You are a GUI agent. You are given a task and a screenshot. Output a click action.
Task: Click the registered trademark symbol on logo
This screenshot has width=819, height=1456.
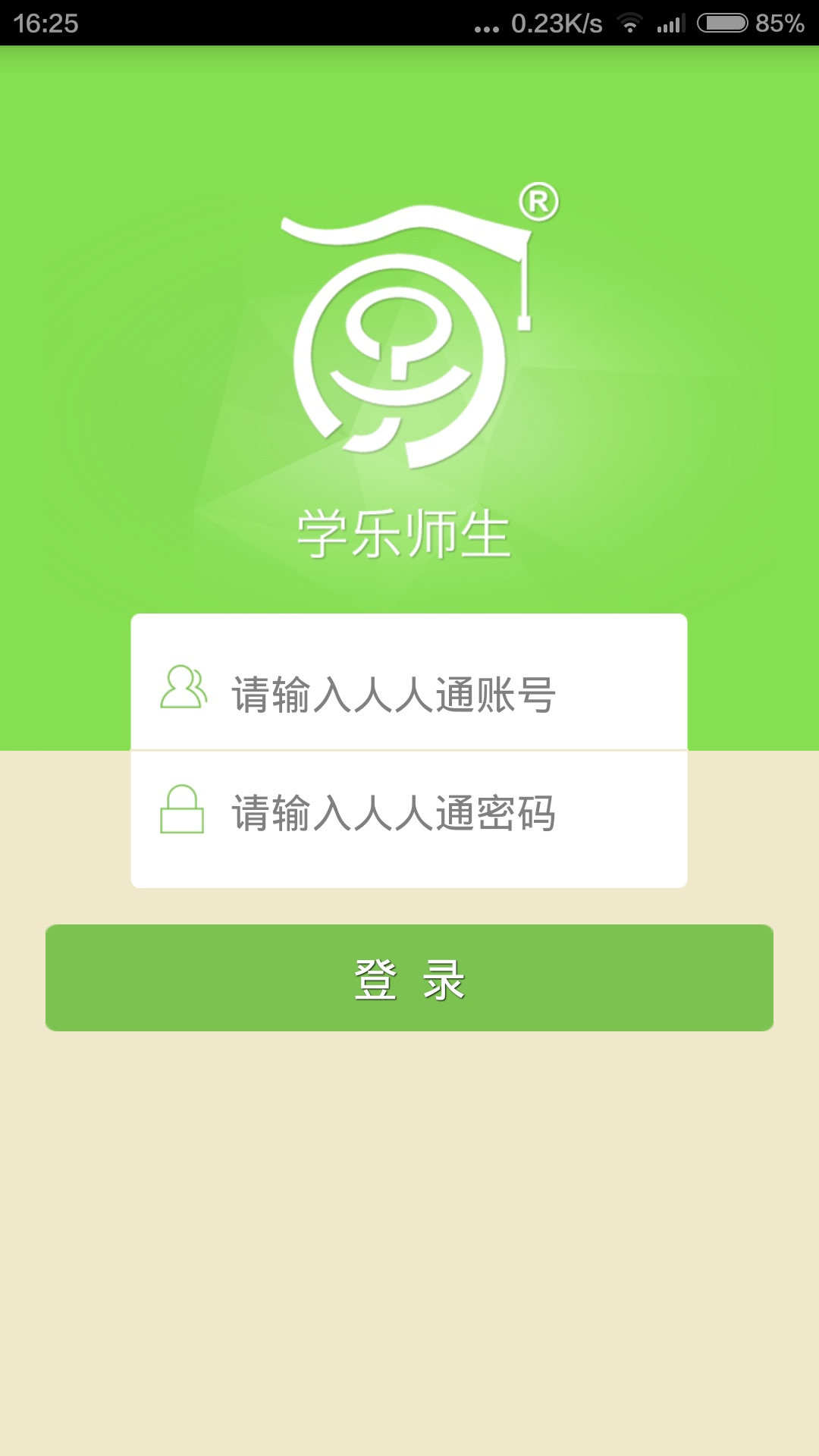pos(541,201)
